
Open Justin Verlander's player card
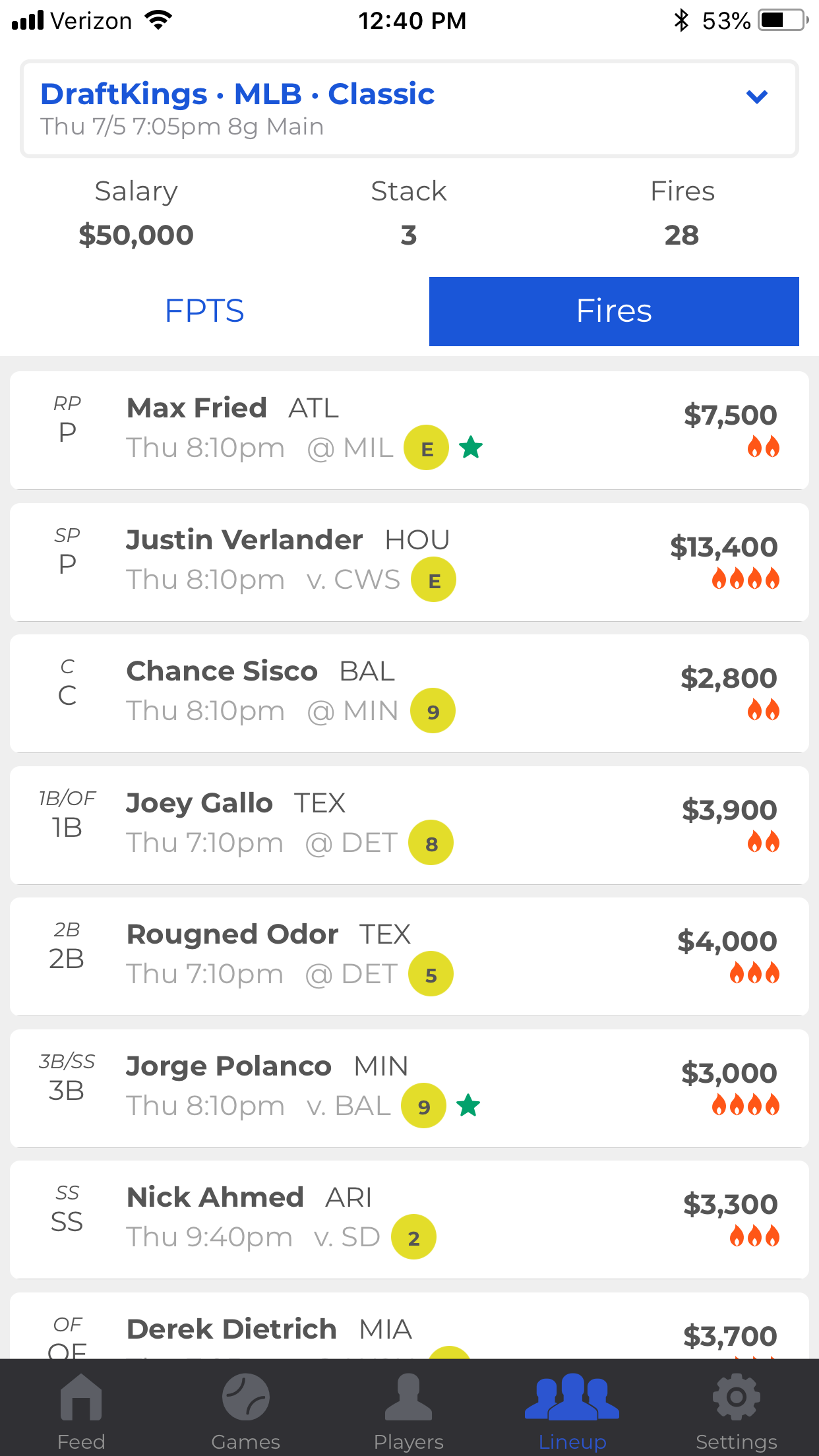[x=409, y=562]
